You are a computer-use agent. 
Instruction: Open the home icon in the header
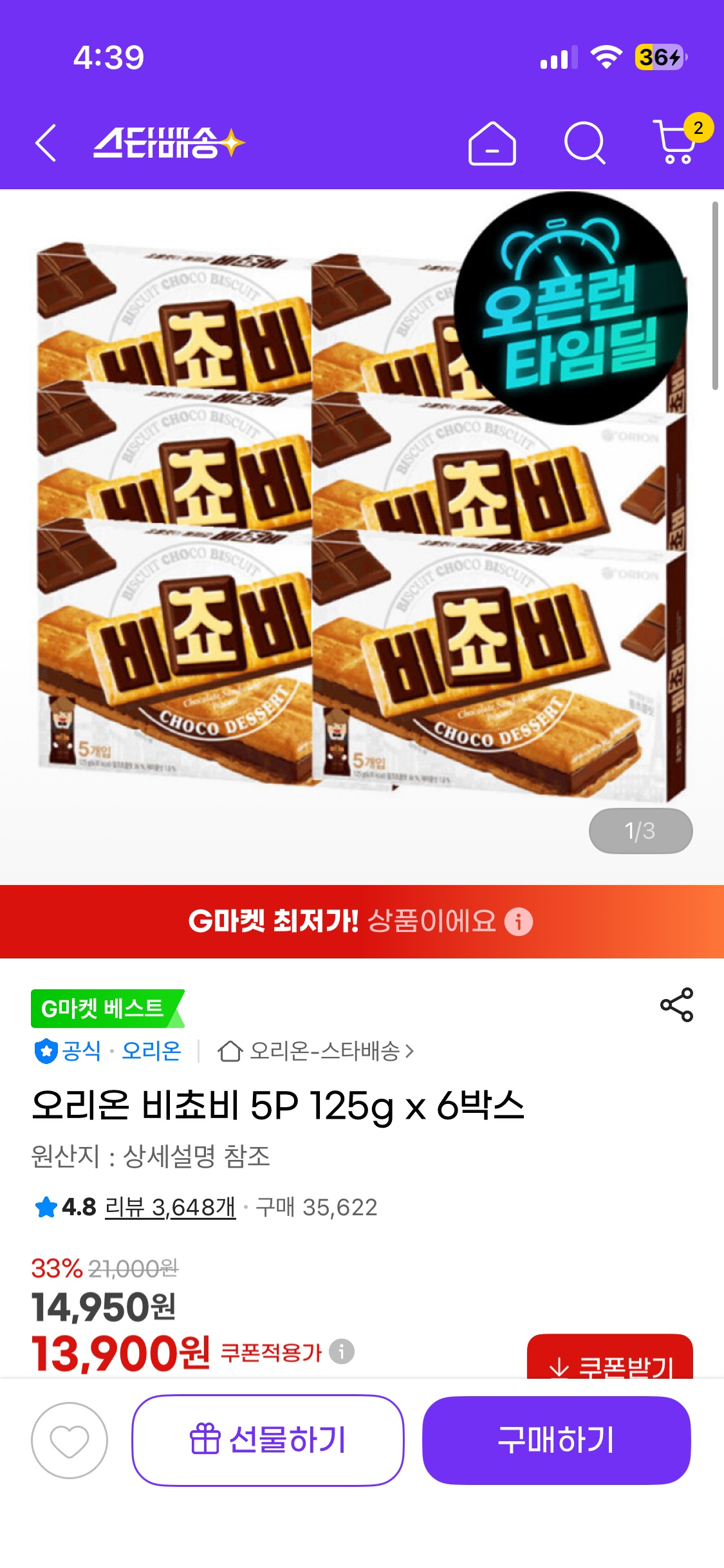[492, 144]
